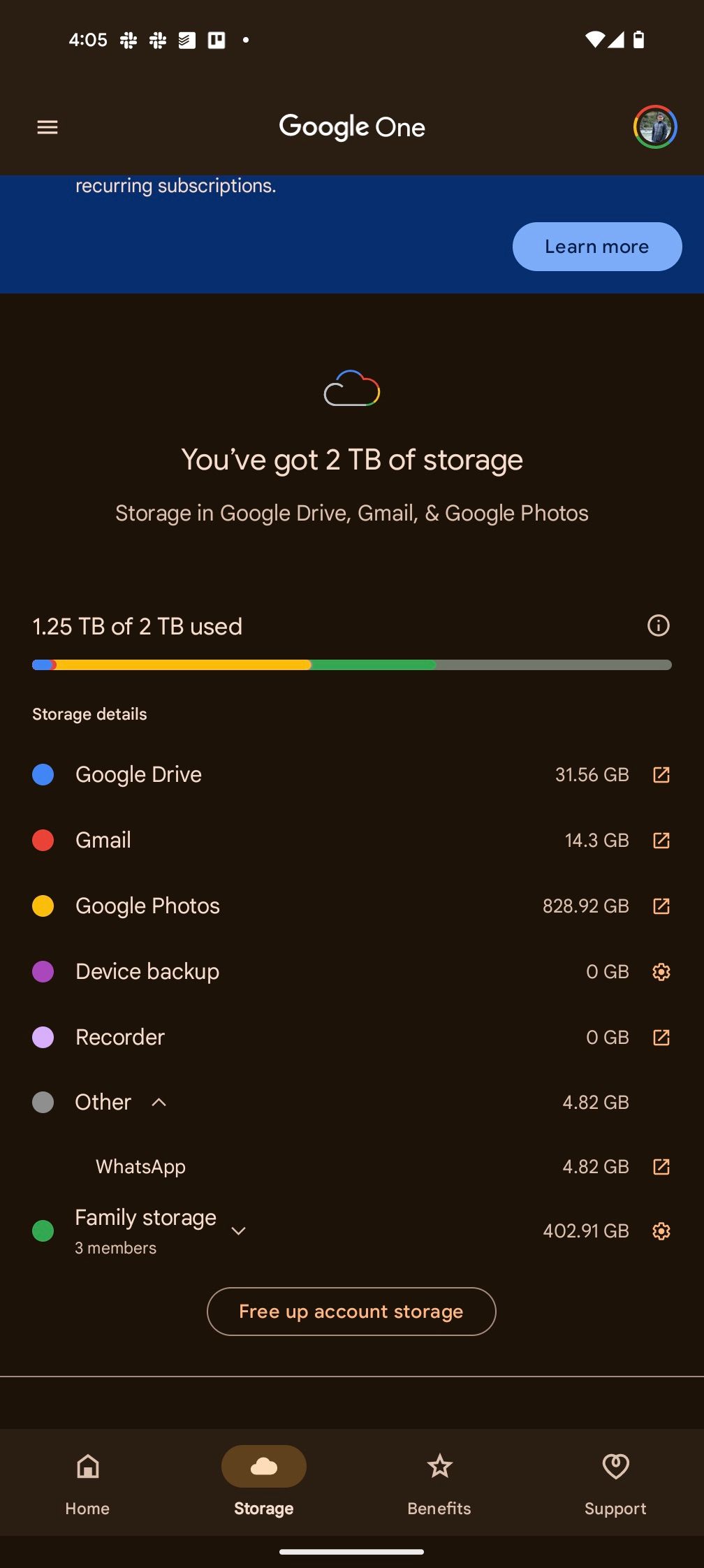The height and width of the screenshot is (1568, 704).
Task: Tap Free up account storage
Action: pyautogui.click(x=351, y=1312)
